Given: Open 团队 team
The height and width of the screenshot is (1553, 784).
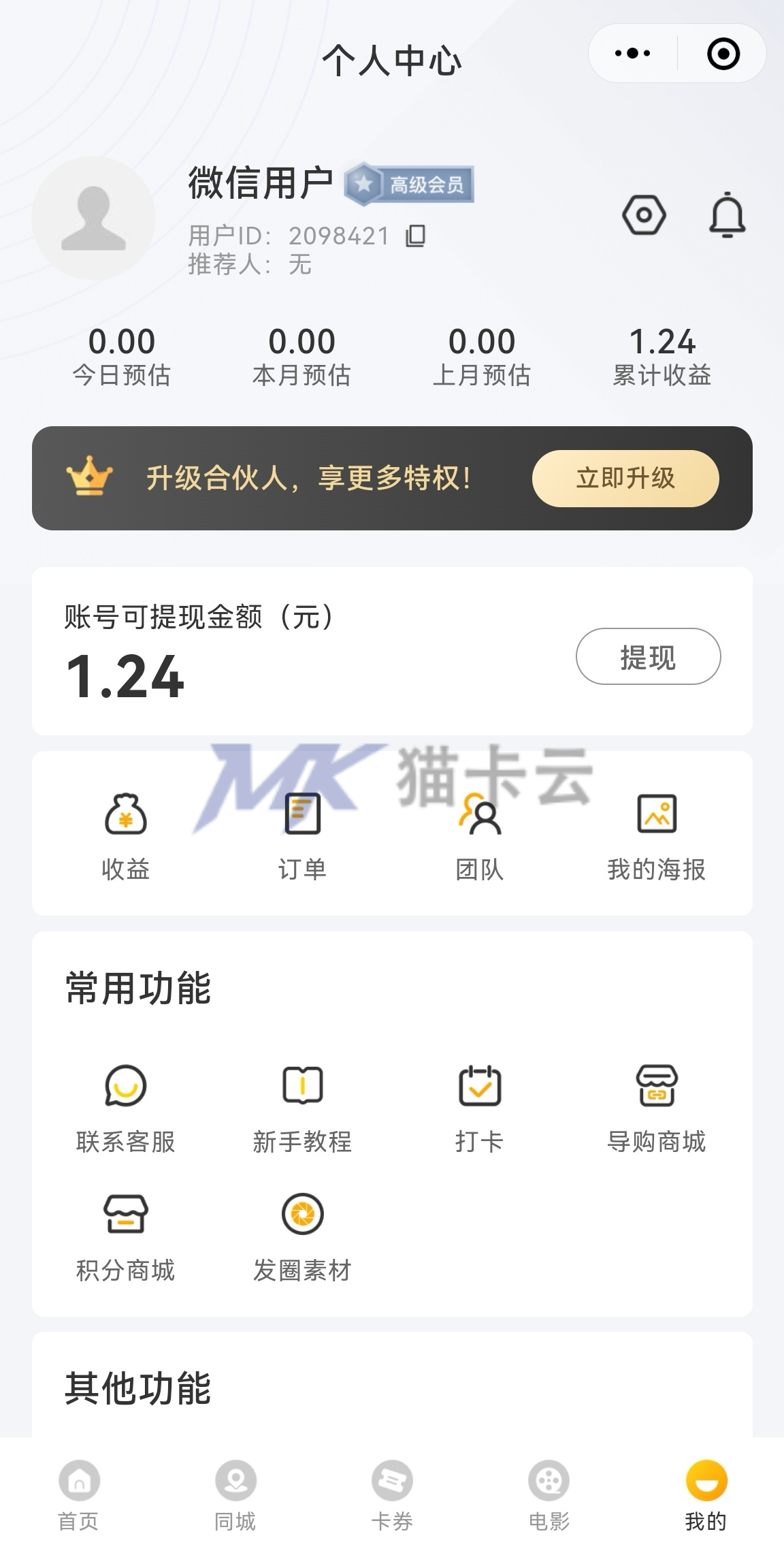Looking at the screenshot, I should 480,837.
